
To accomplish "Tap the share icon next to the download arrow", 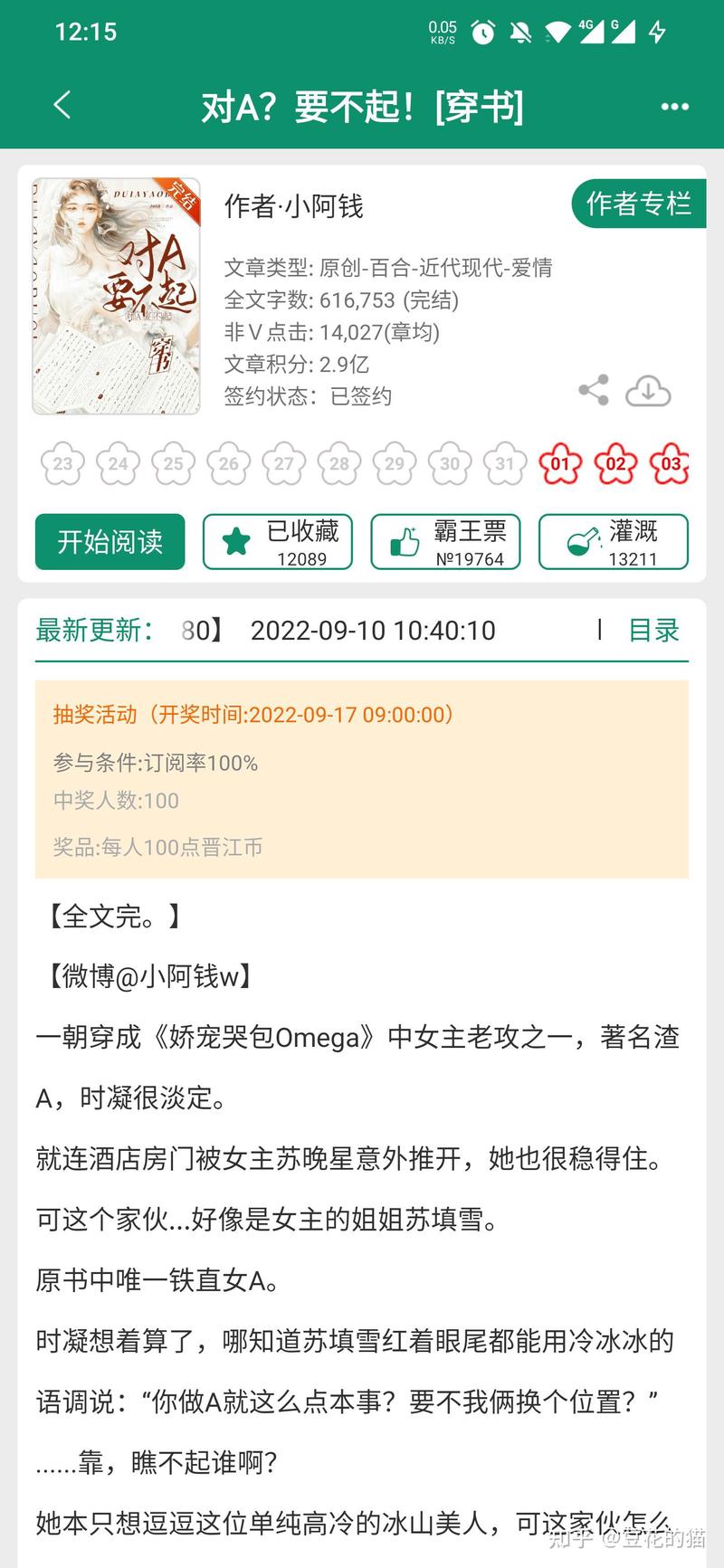I will [x=594, y=390].
